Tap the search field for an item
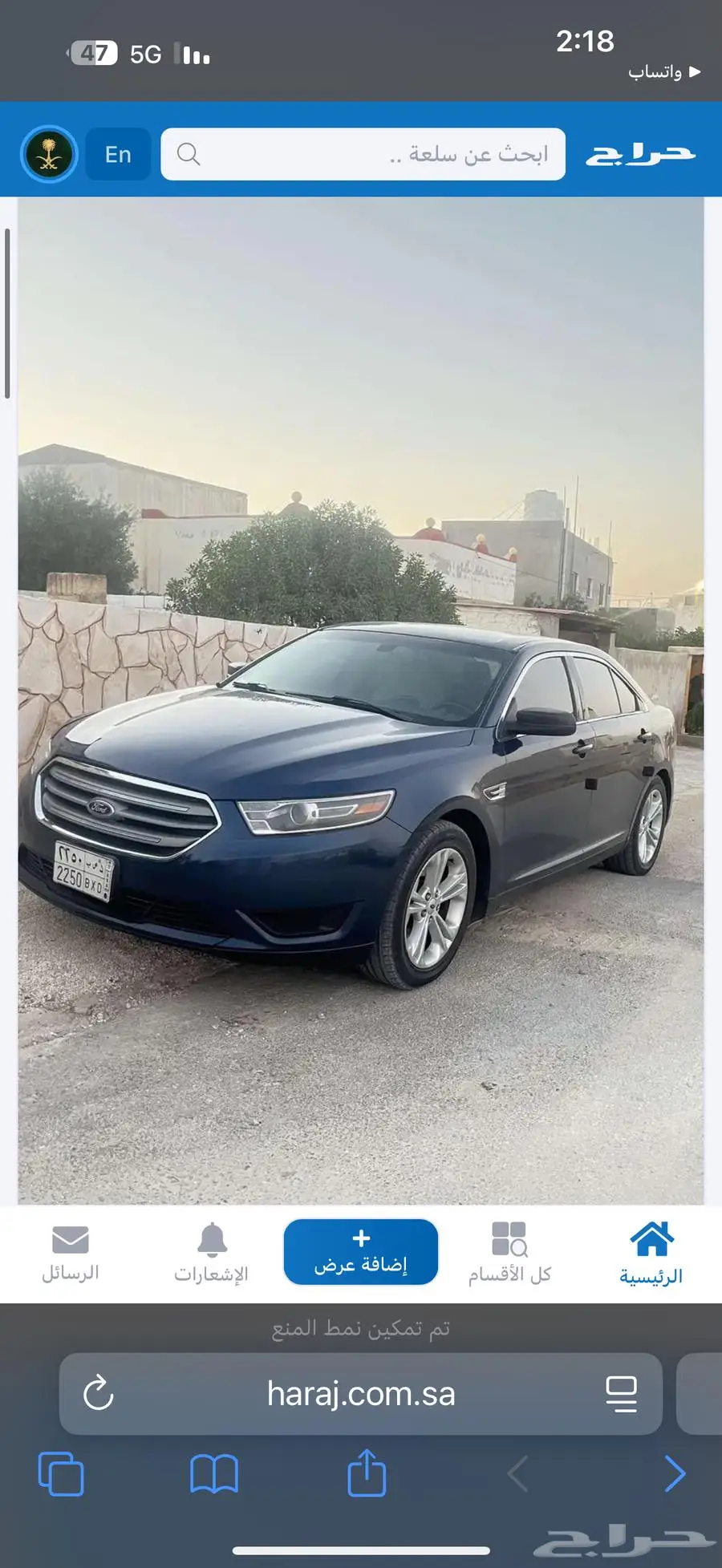 [x=363, y=154]
